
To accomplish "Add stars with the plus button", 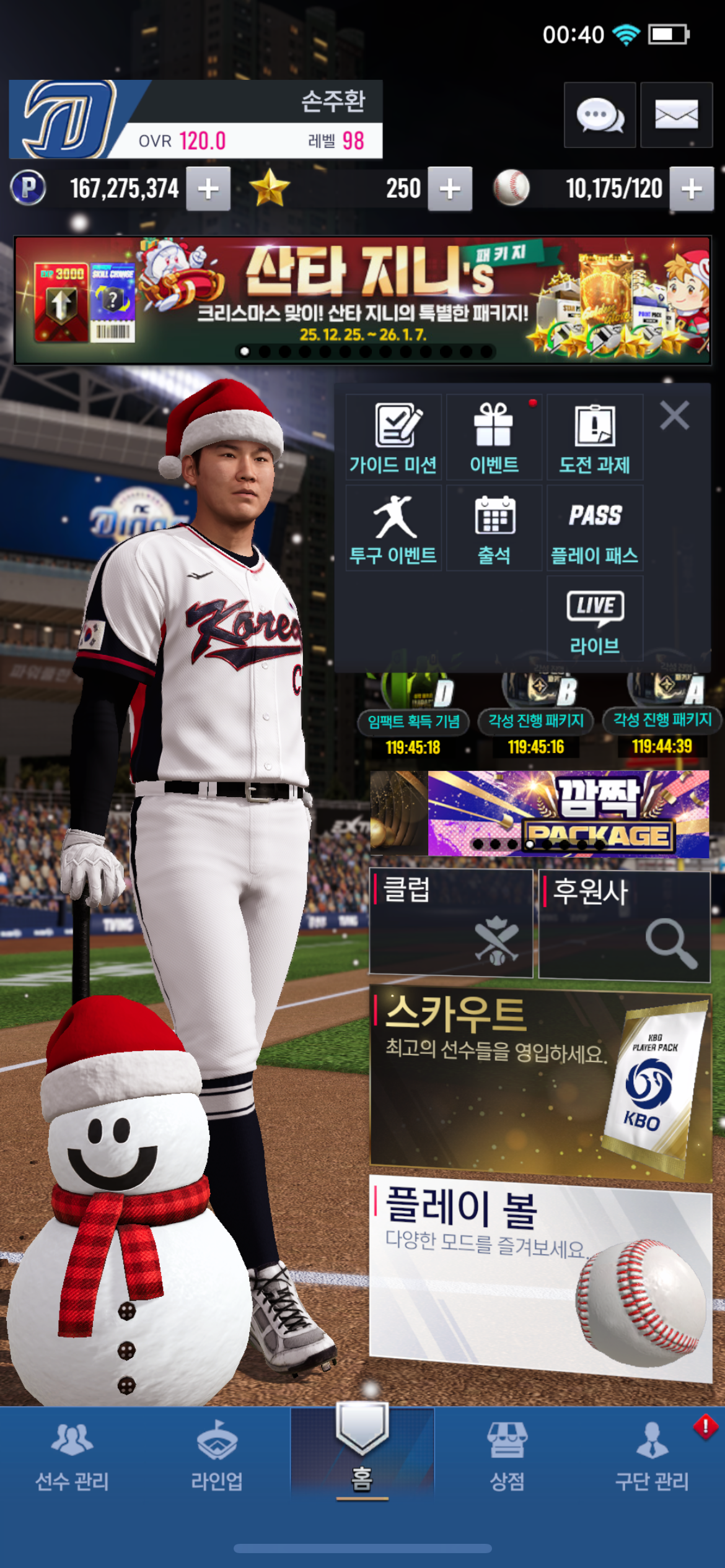I will (x=450, y=189).
